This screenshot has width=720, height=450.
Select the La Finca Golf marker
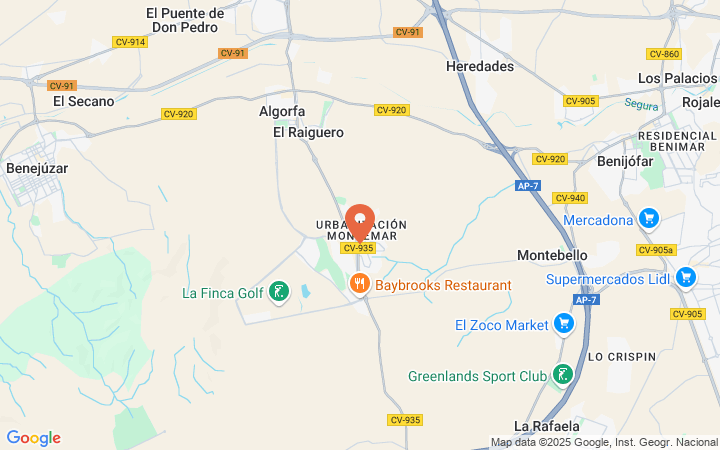[x=280, y=293]
